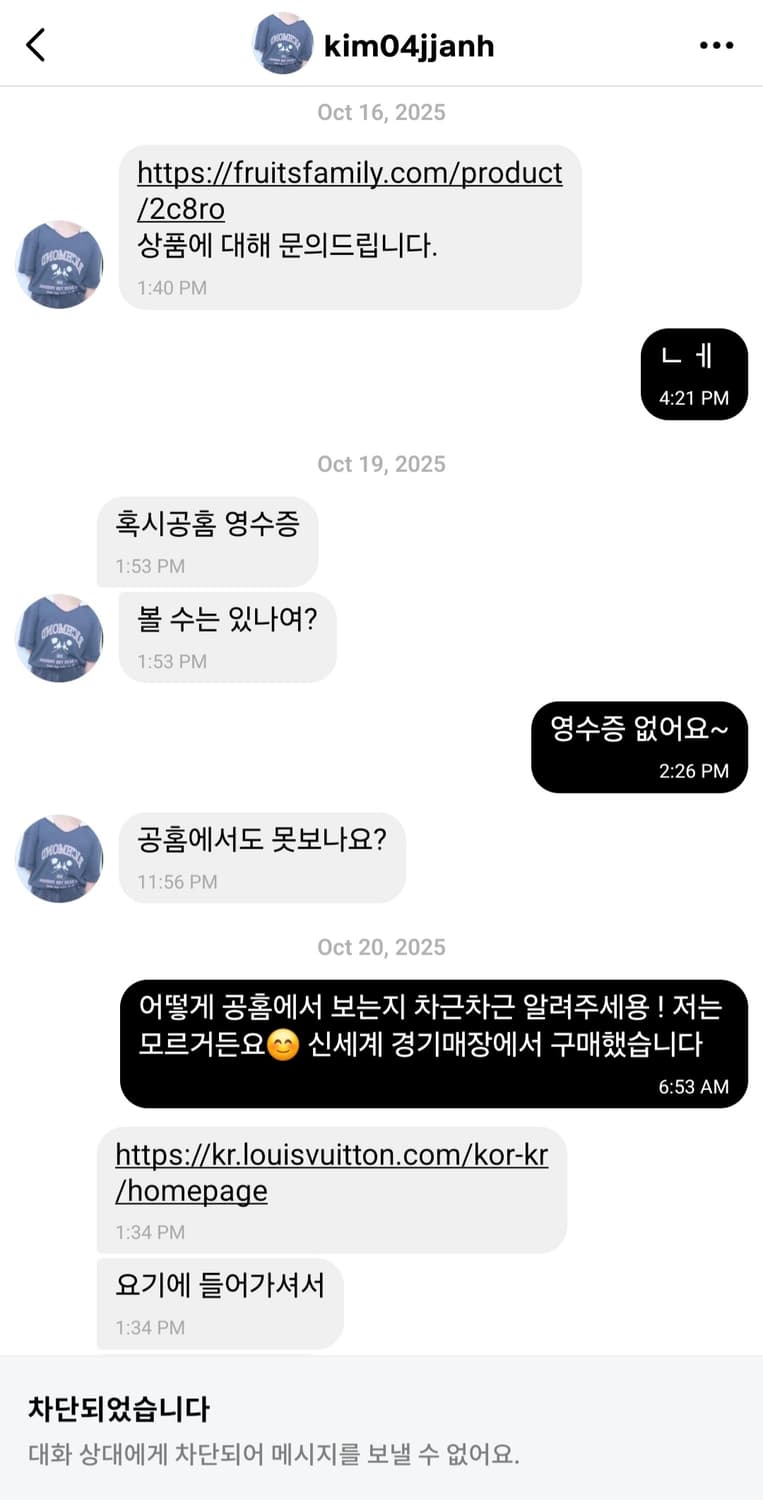Click the Oct 19, 2025 date separator
Viewport: 763px width, 1500px height.
tap(381, 463)
